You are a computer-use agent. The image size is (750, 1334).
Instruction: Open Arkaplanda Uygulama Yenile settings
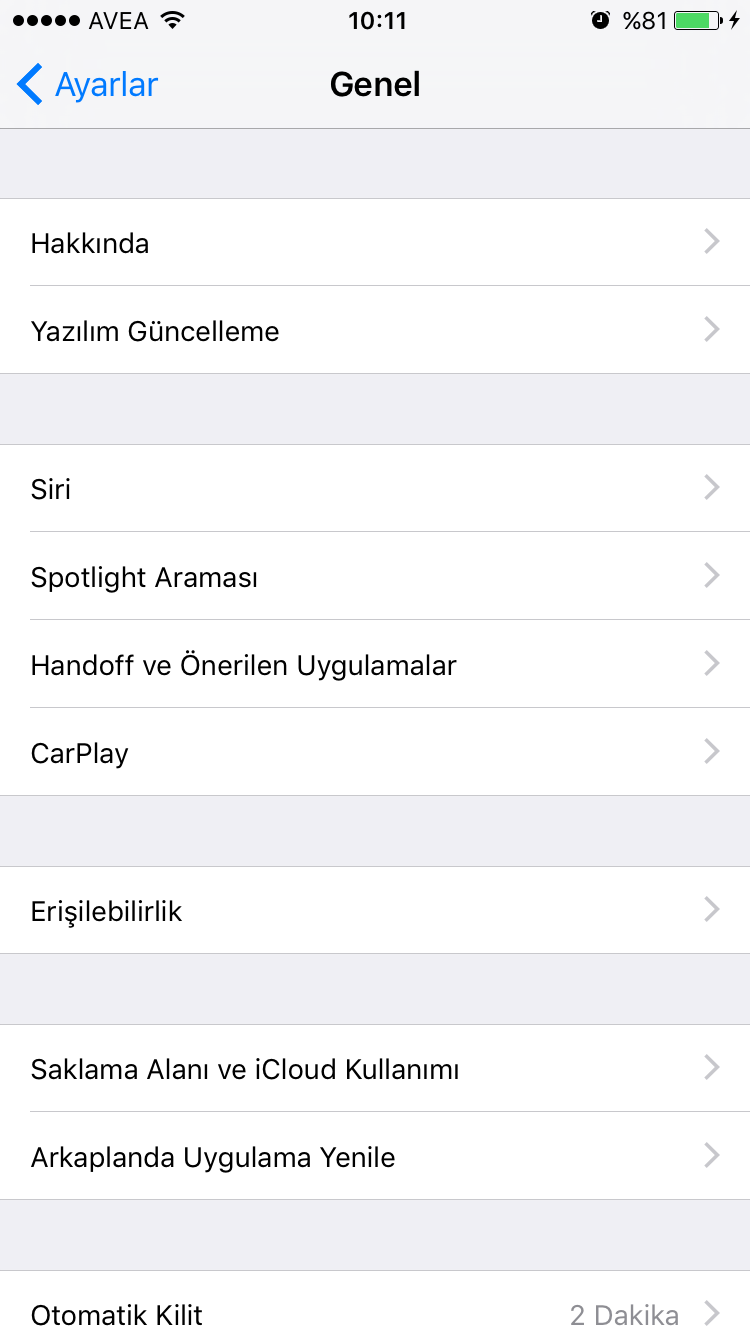pyautogui.click(x=375, y=1157)
